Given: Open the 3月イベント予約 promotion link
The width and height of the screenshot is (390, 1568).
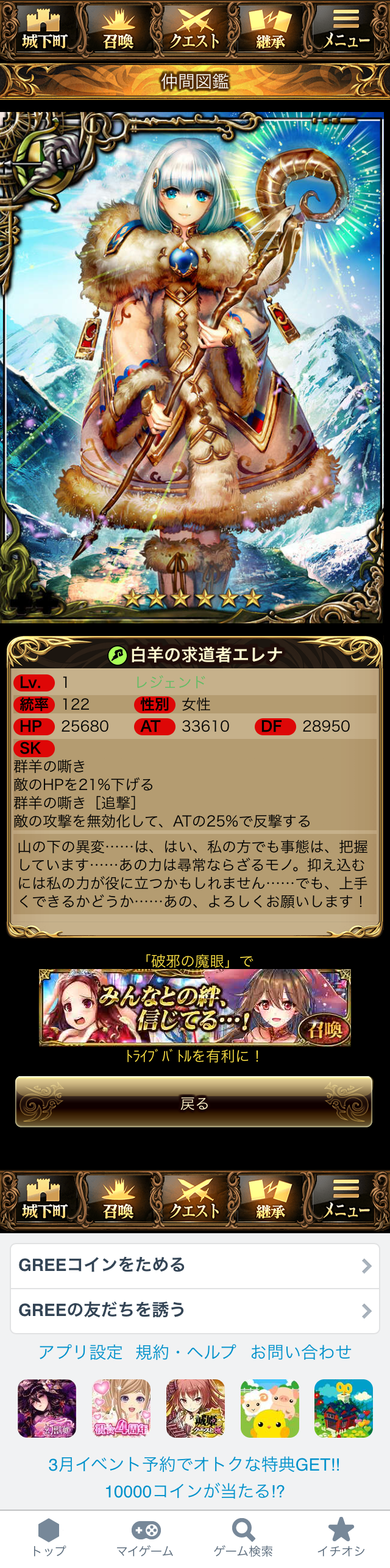Looking at the screenshot, I should point(194,1477).
